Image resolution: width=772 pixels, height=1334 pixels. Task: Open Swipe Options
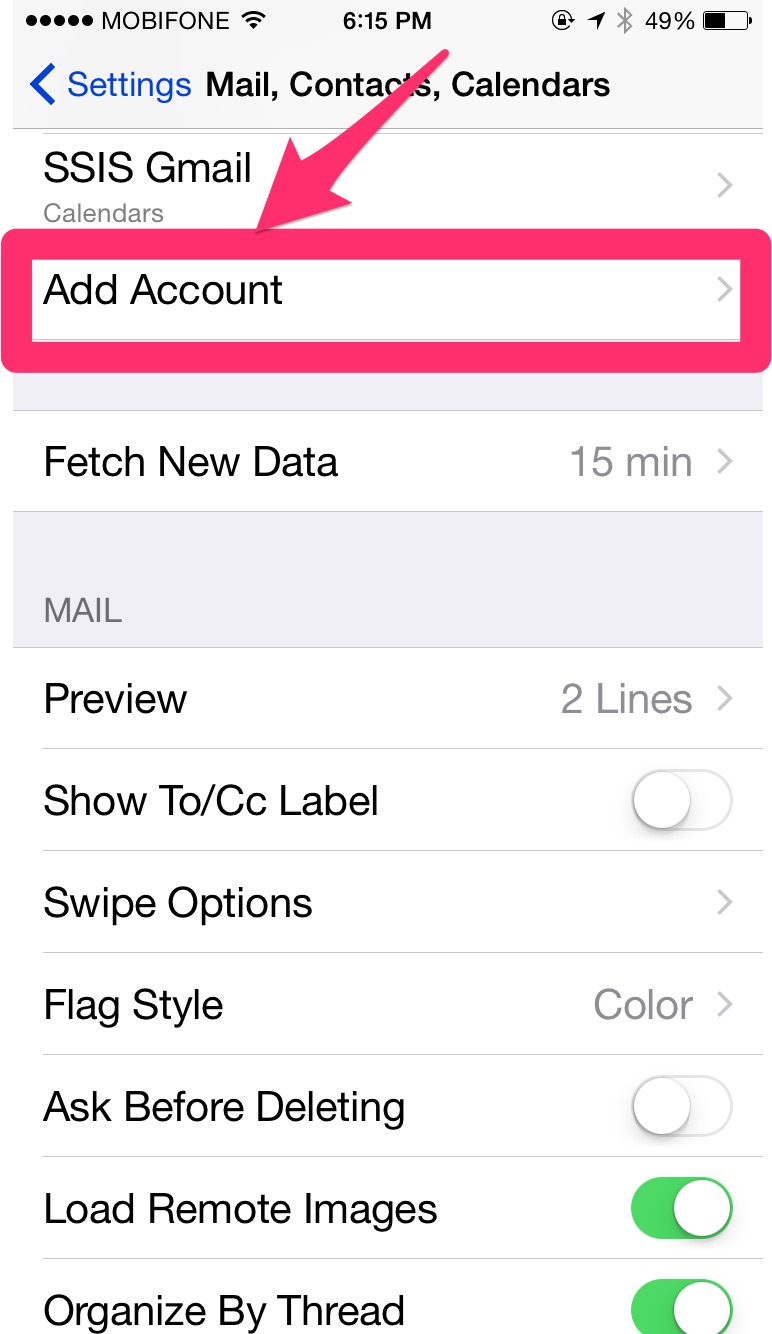pos(386,903)
